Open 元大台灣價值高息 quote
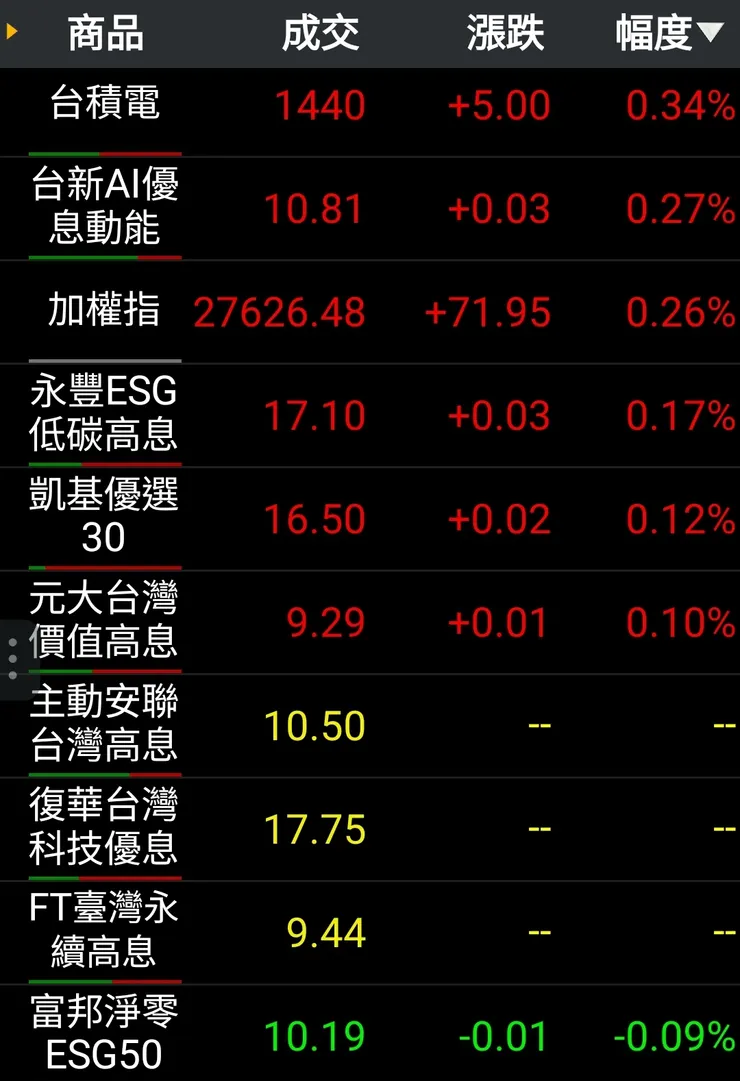The width and height of the screenshot is (740, 1081). [105, 623]
